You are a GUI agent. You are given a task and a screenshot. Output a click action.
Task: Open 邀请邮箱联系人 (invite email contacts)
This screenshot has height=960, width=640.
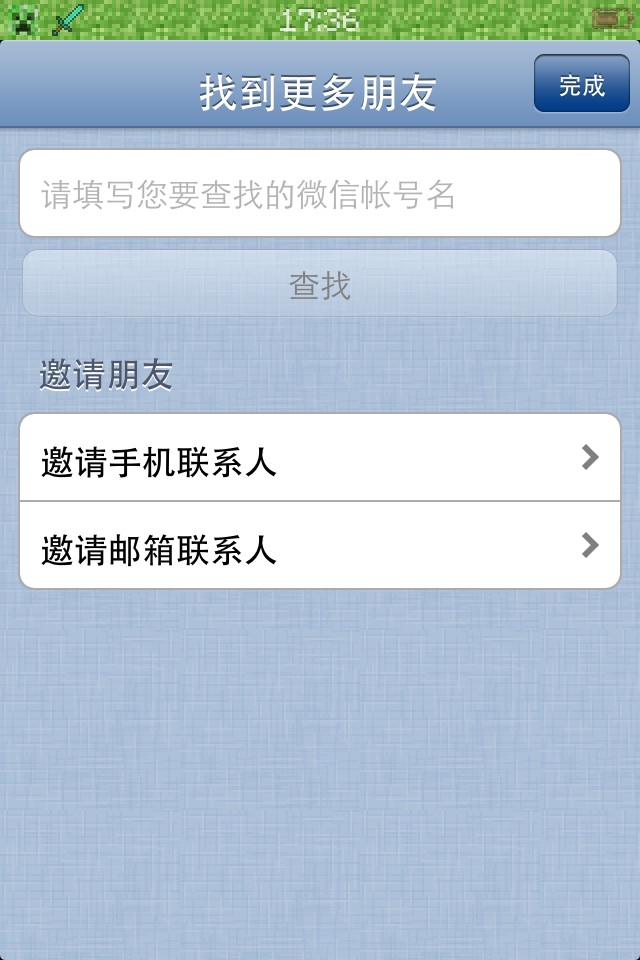[x=320, y=546]
